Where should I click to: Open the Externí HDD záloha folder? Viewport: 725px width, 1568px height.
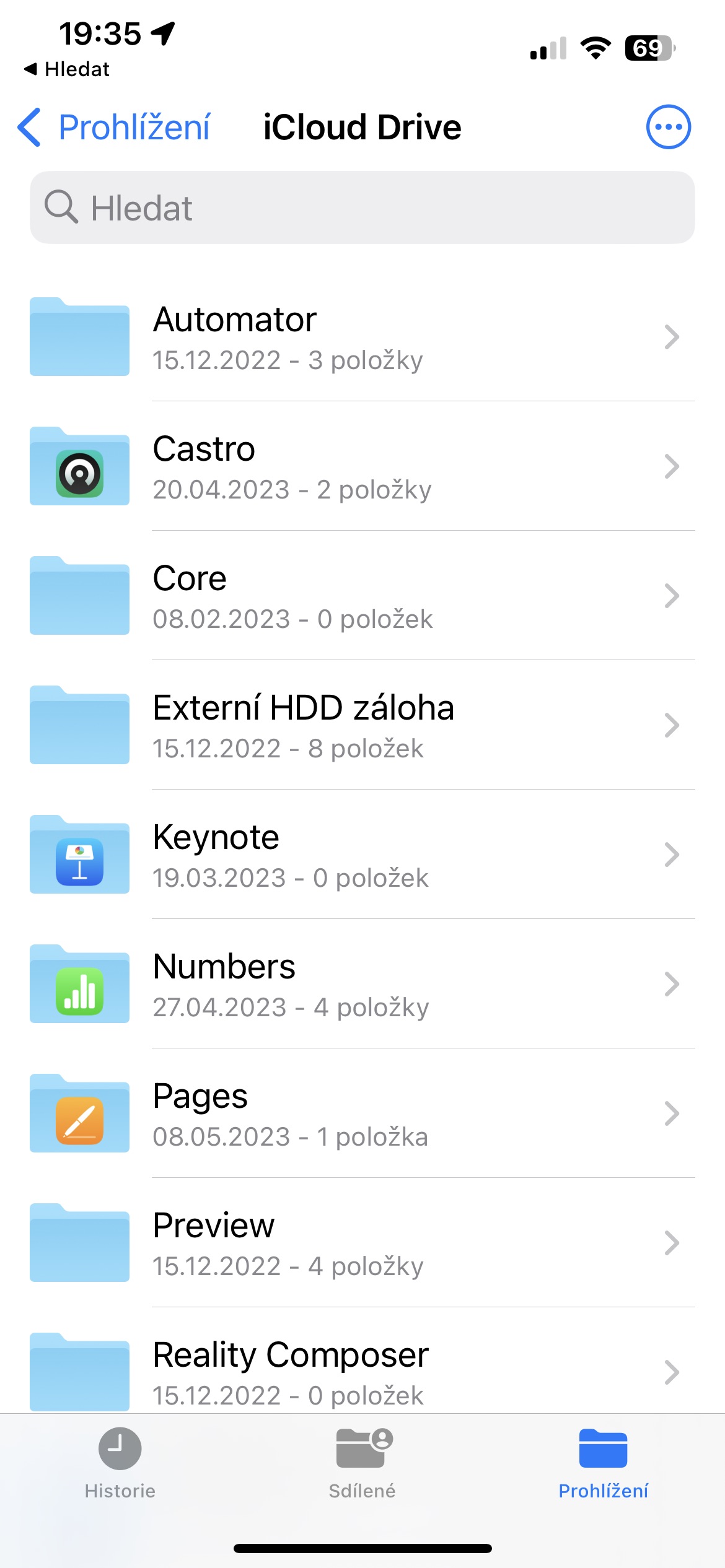click(362, 725)
